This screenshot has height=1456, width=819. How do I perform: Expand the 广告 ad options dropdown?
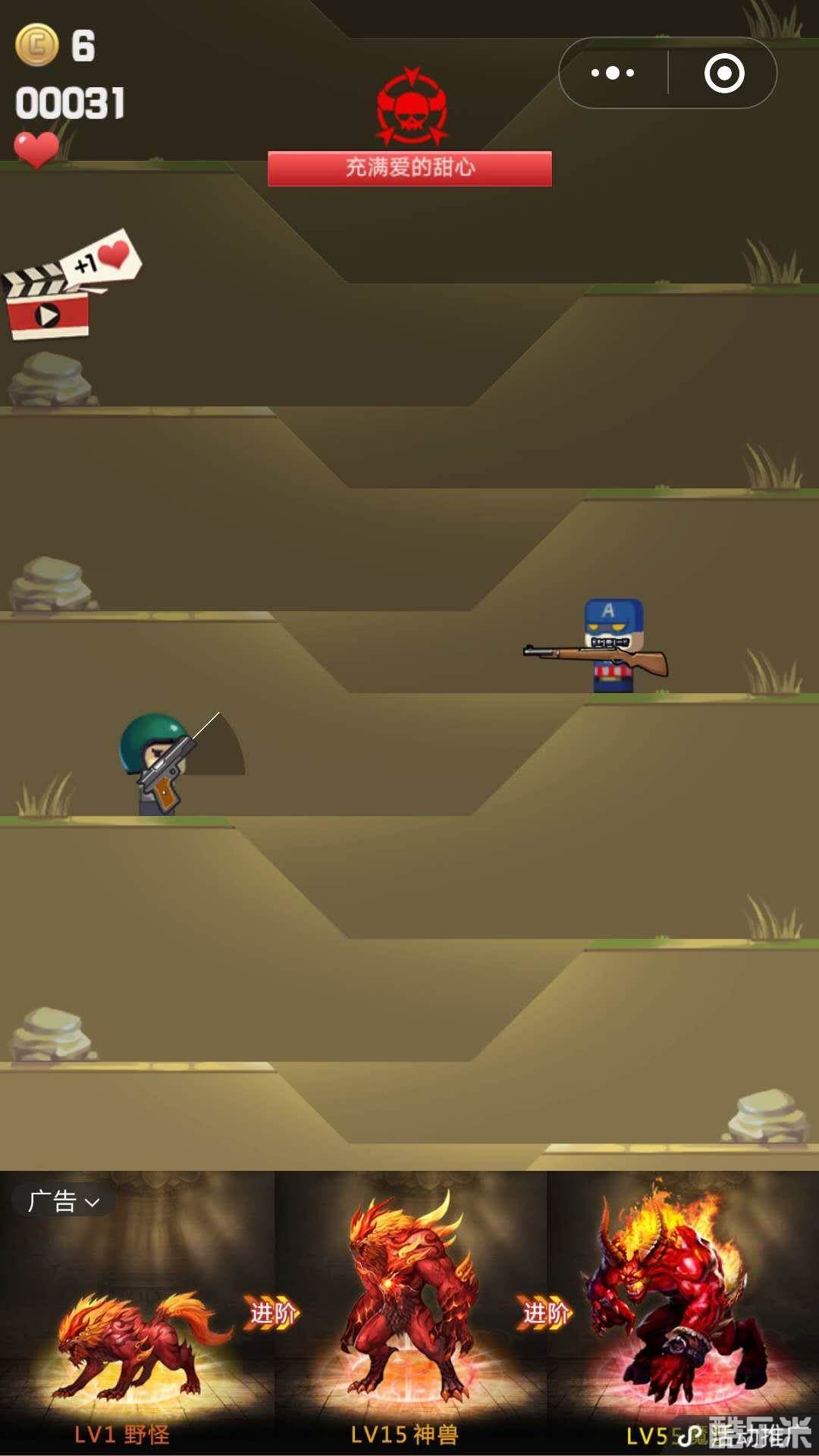click(x=64, y=1201)
